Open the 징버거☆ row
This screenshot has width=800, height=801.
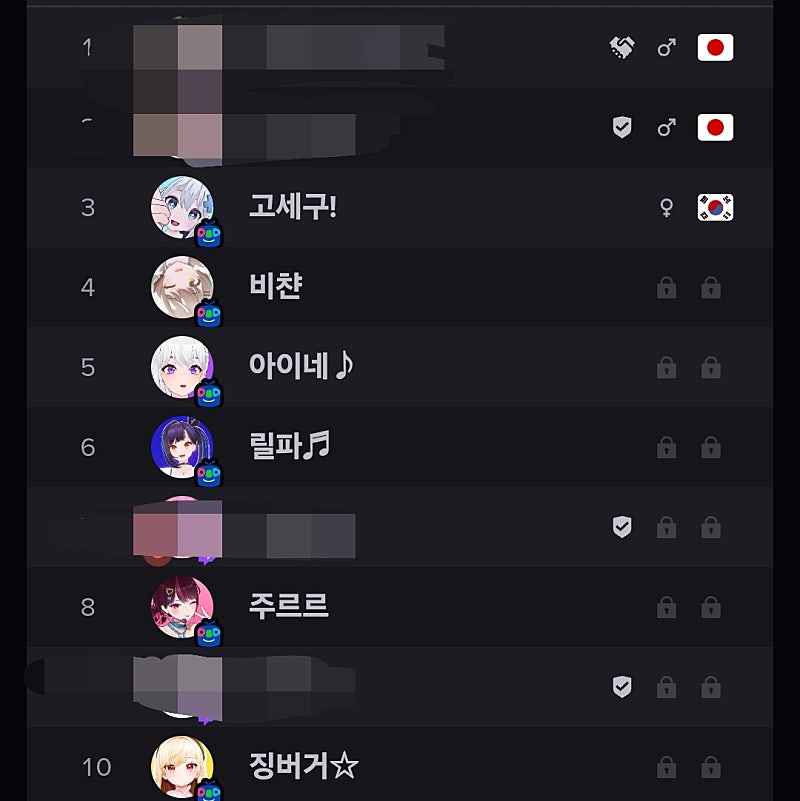(302, 767)
